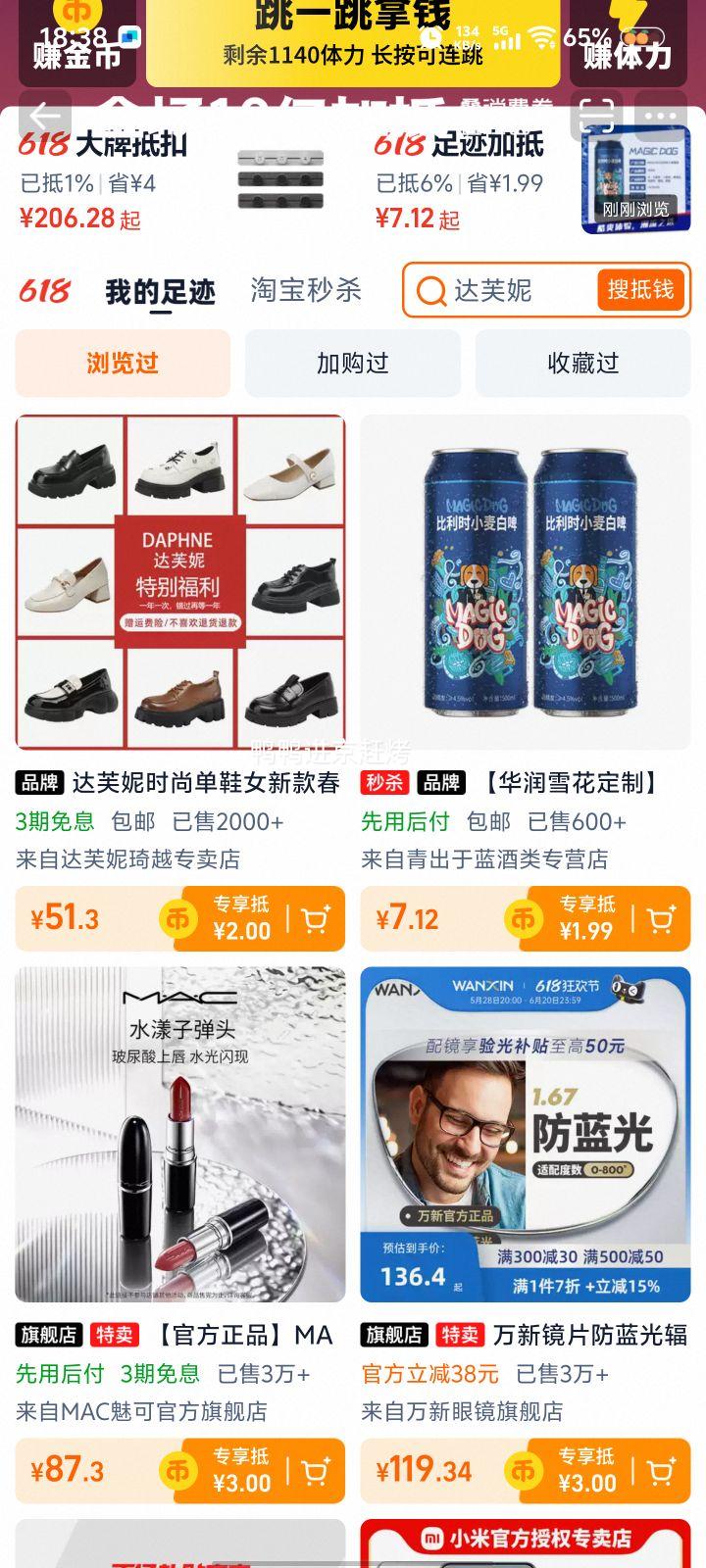Open the three-dot overflow menu
The image size is (706, 1568).
(x=662, y=117)
